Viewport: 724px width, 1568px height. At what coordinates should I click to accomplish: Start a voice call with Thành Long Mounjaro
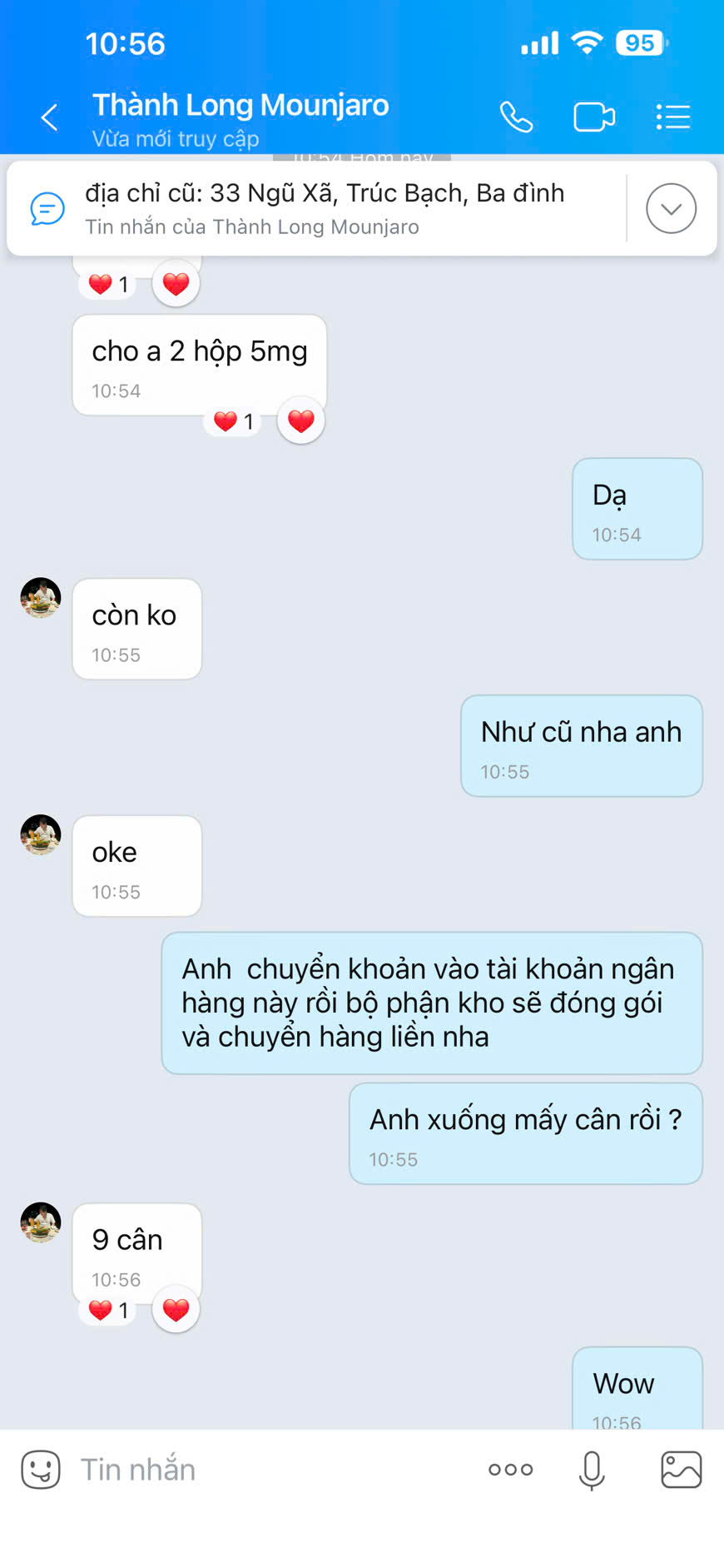[x=516, y=117]
